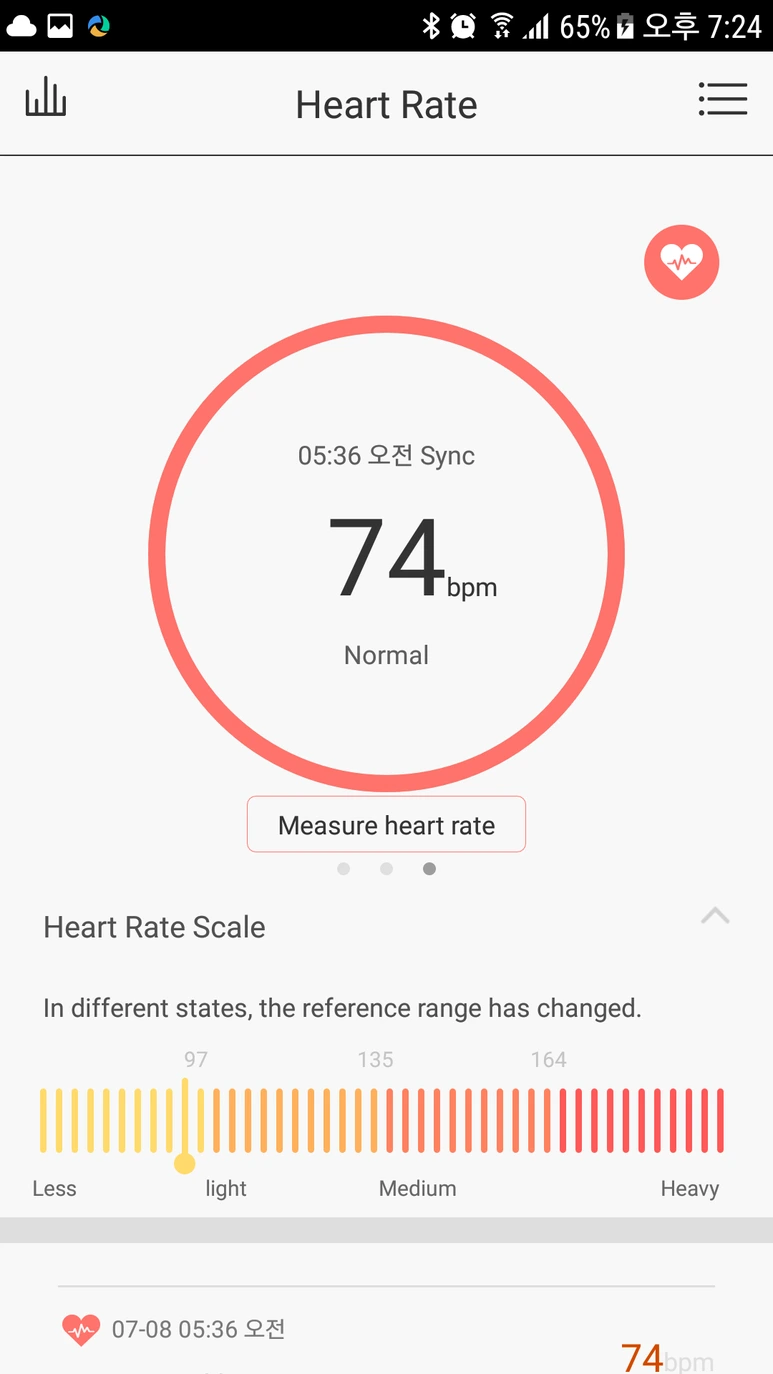Open the 07-08 05:36 heart rate record

(386, 1331)
